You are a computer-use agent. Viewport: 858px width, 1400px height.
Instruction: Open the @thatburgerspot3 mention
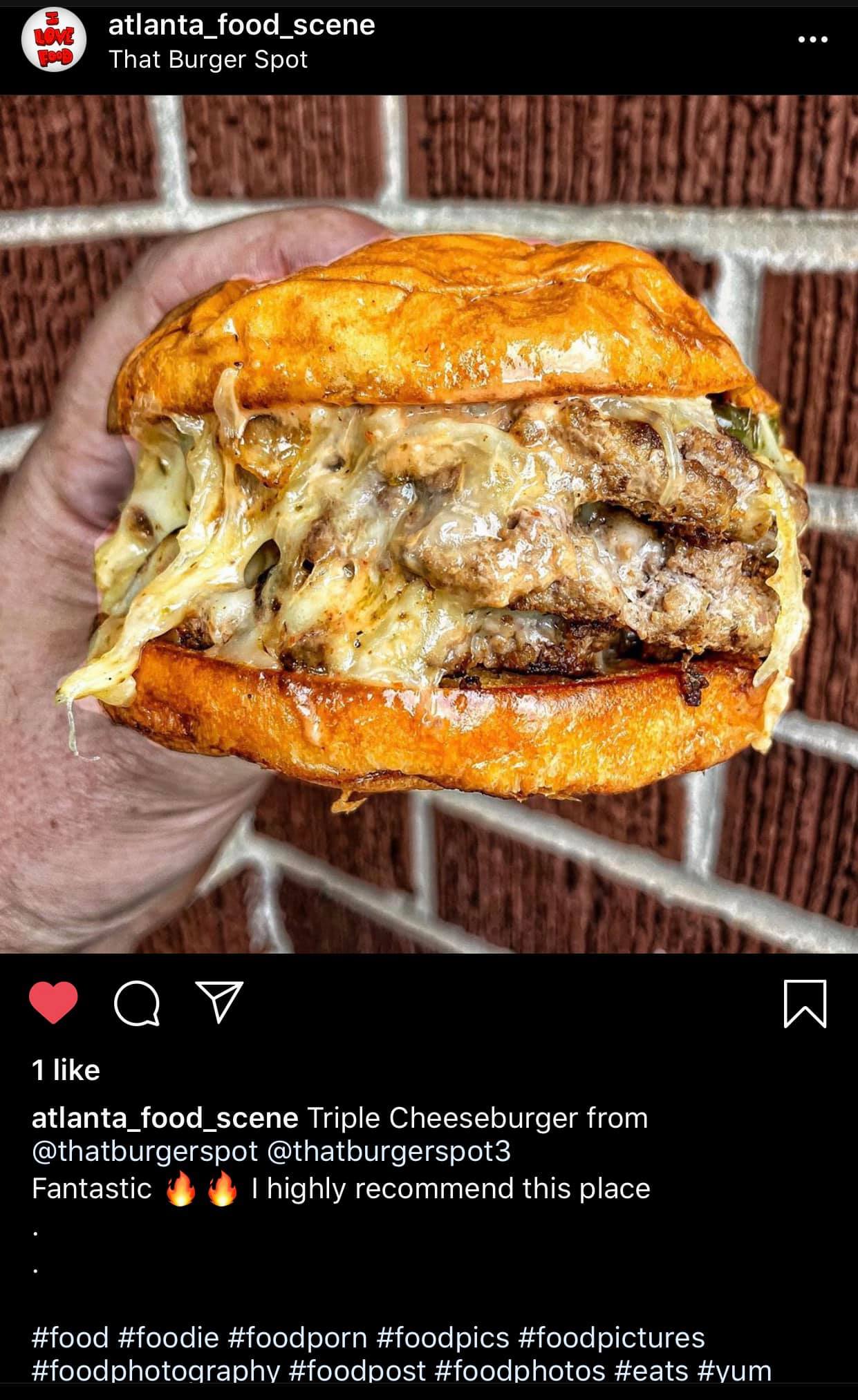[x=389, y=1151]
